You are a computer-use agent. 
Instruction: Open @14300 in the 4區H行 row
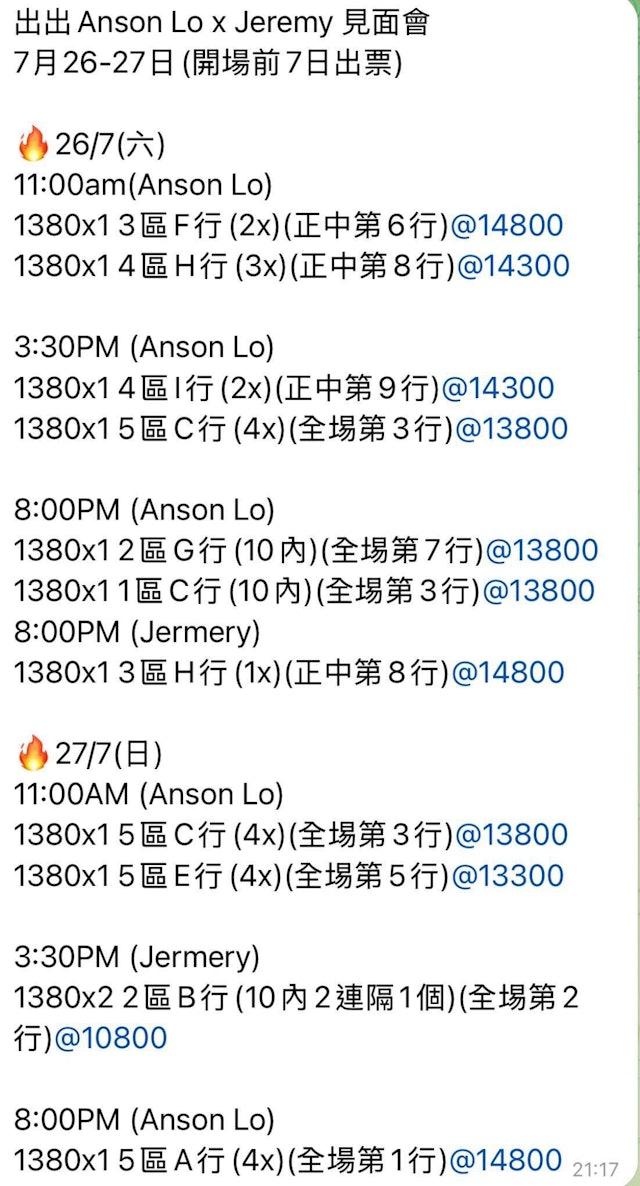tap(512, 266)
